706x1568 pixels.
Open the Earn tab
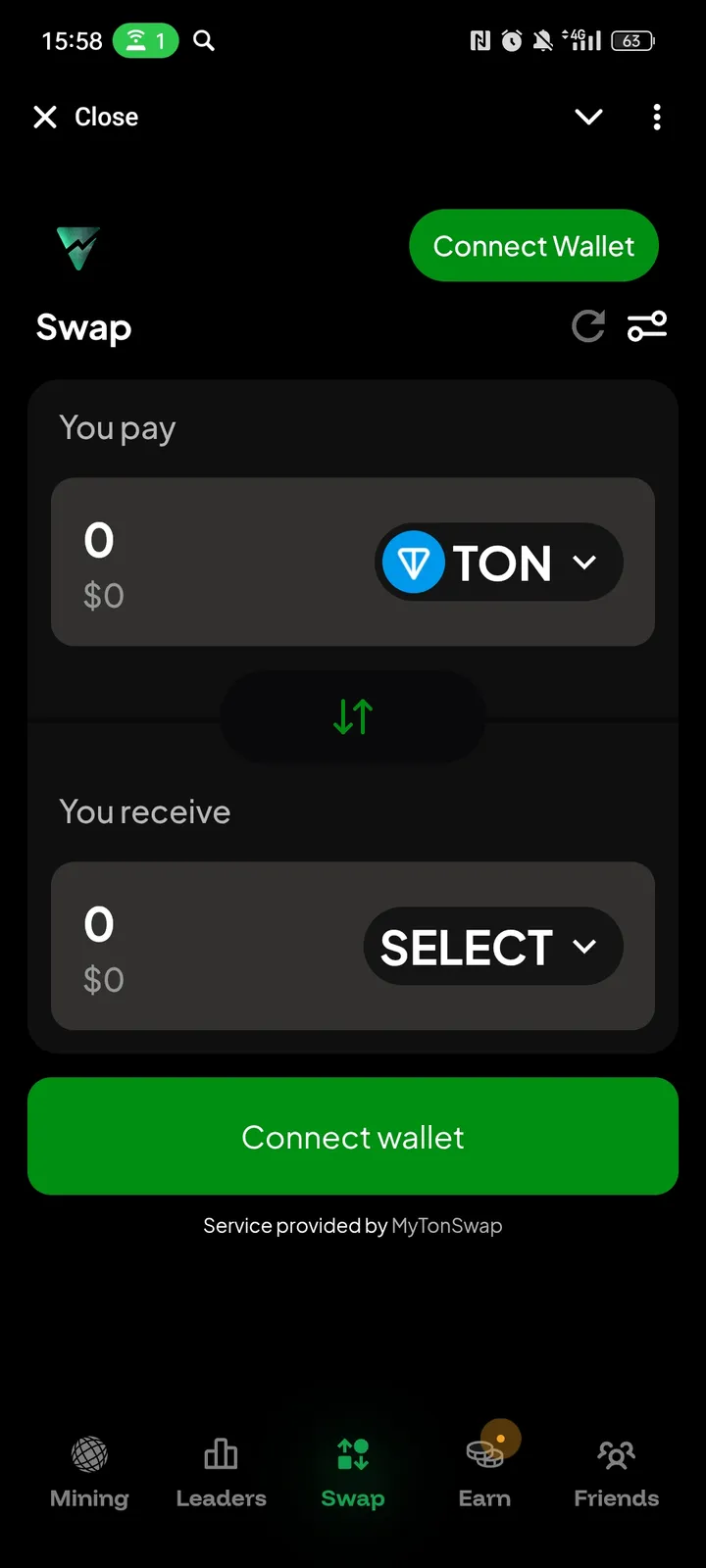pyautogui.click(x=484, y=1470)
